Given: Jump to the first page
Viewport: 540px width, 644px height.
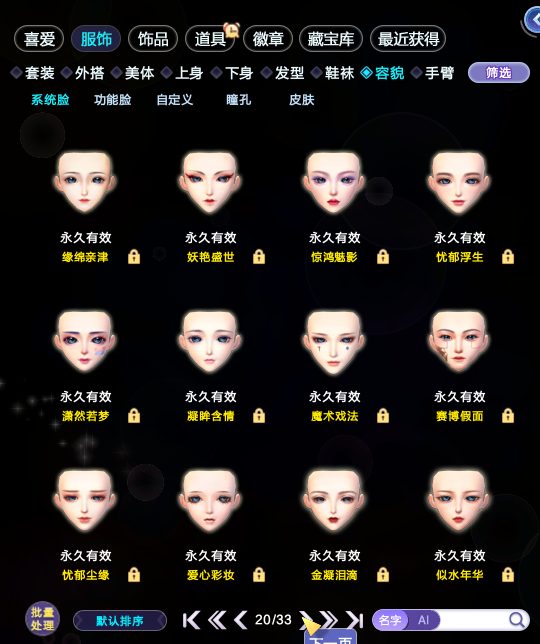Looking at the screenshot, I should click(191, 620).
